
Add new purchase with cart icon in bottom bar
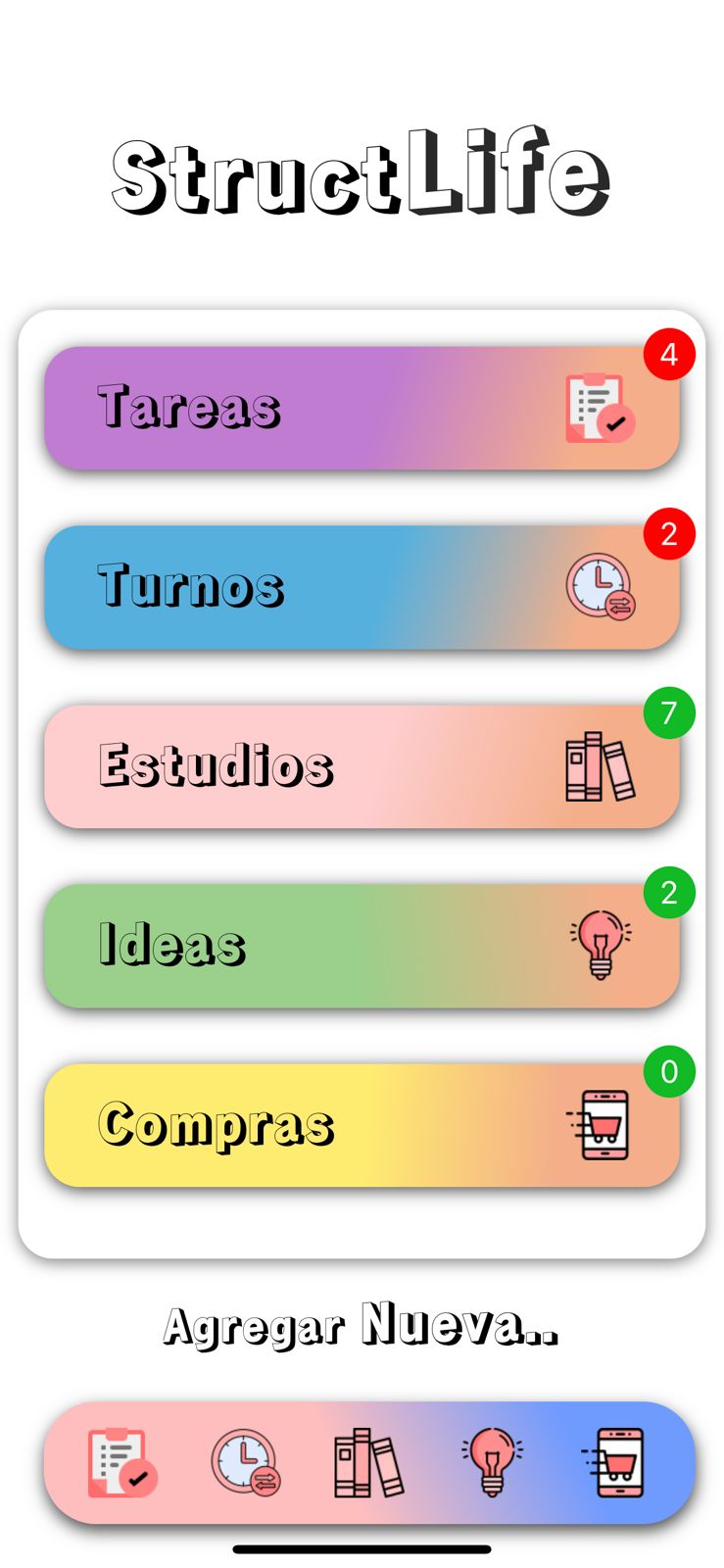point(615,1462)
